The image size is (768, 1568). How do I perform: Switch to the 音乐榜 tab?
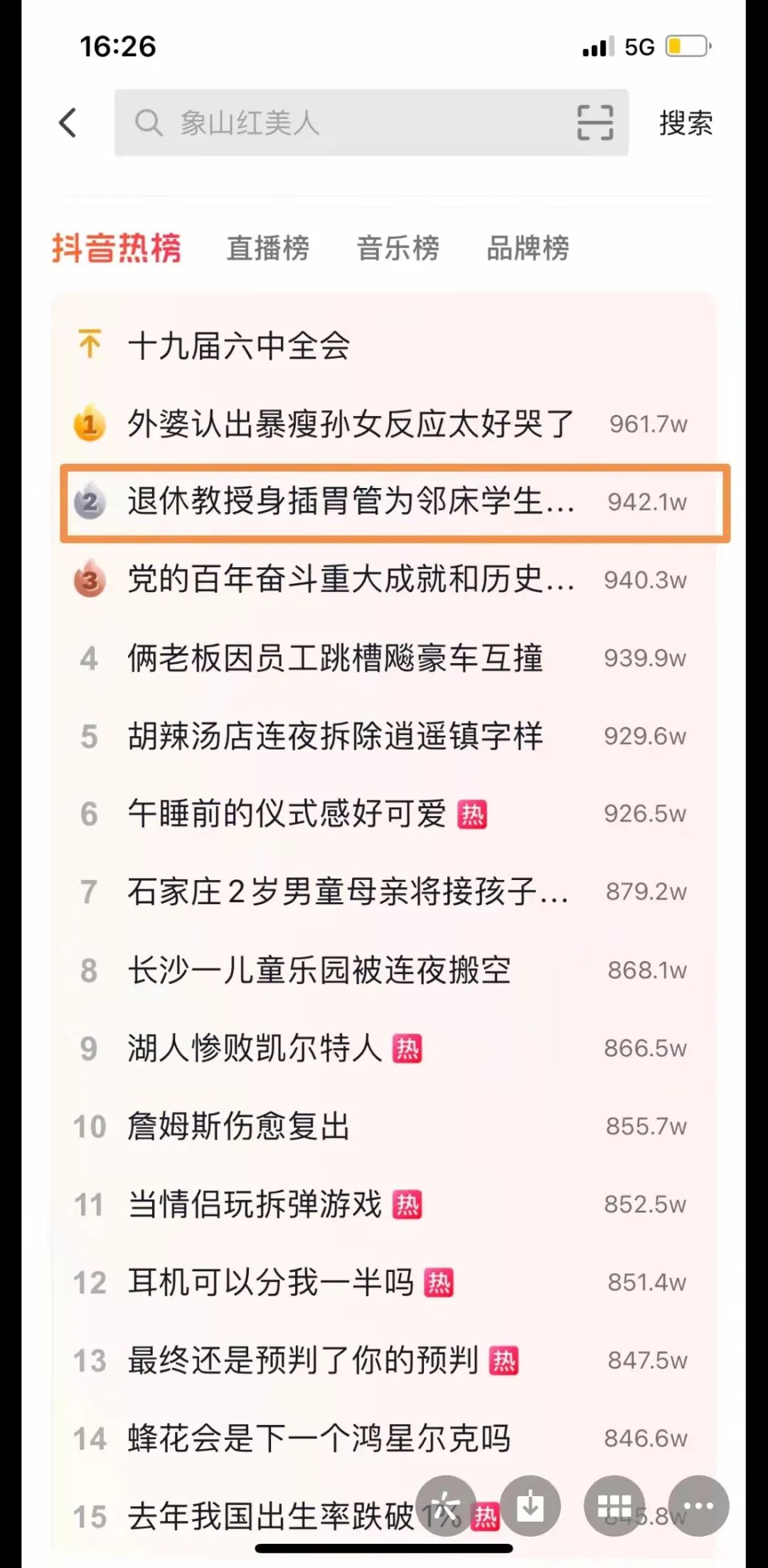click(x=398, y=248)
